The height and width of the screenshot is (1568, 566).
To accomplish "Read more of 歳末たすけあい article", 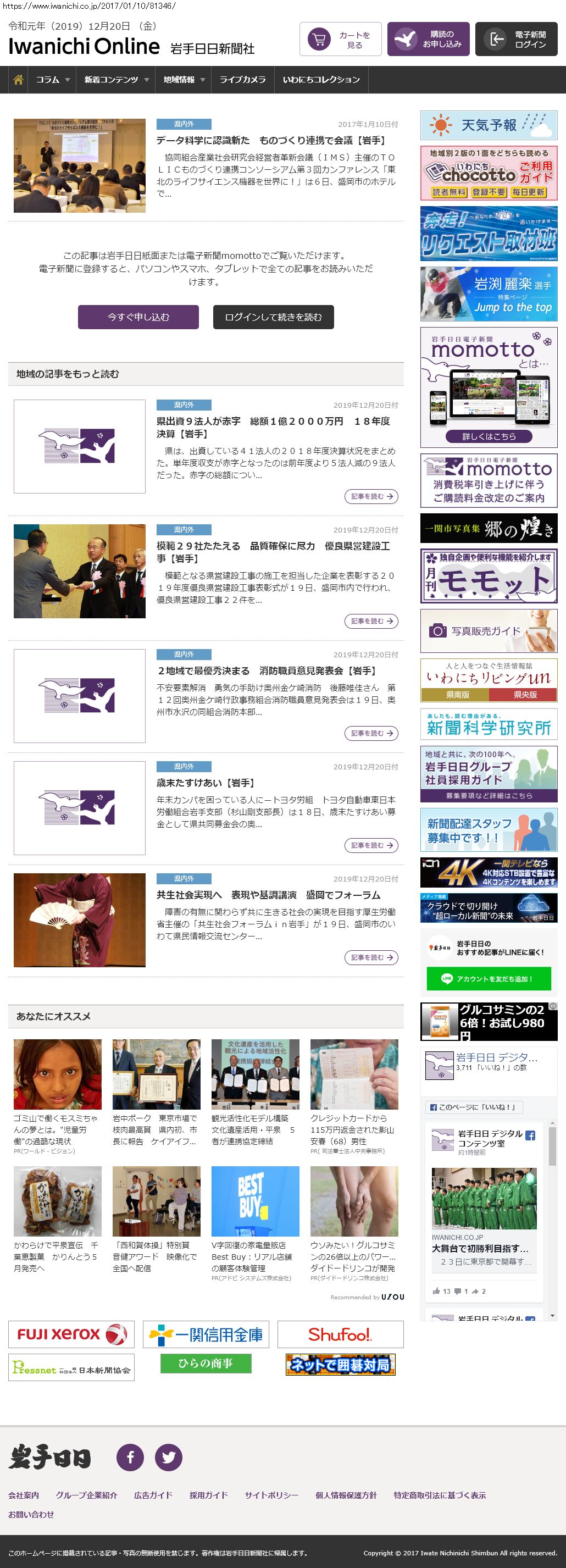I will (x=370, y=845).
